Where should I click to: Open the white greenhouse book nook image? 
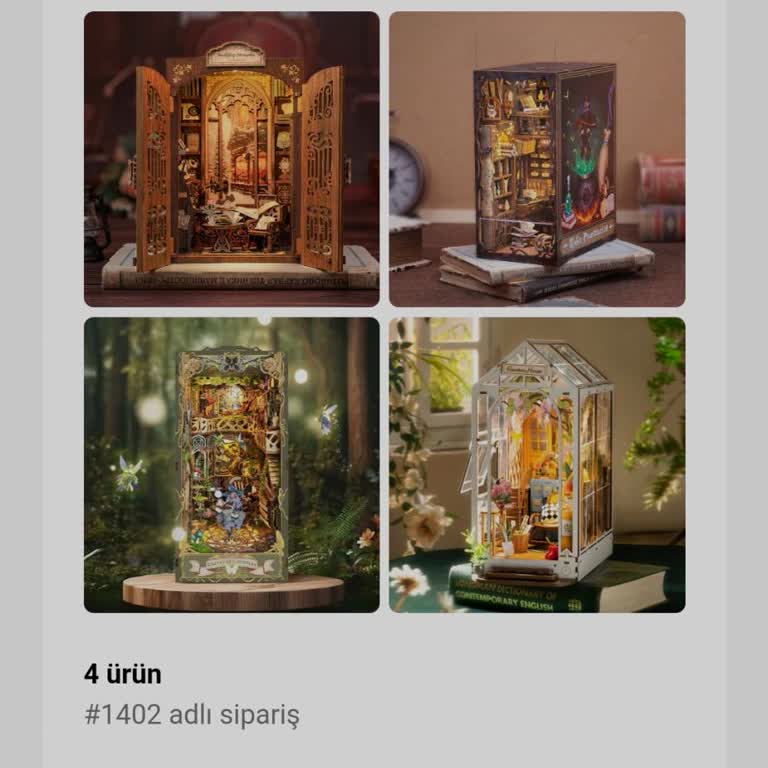coord(537,465)
